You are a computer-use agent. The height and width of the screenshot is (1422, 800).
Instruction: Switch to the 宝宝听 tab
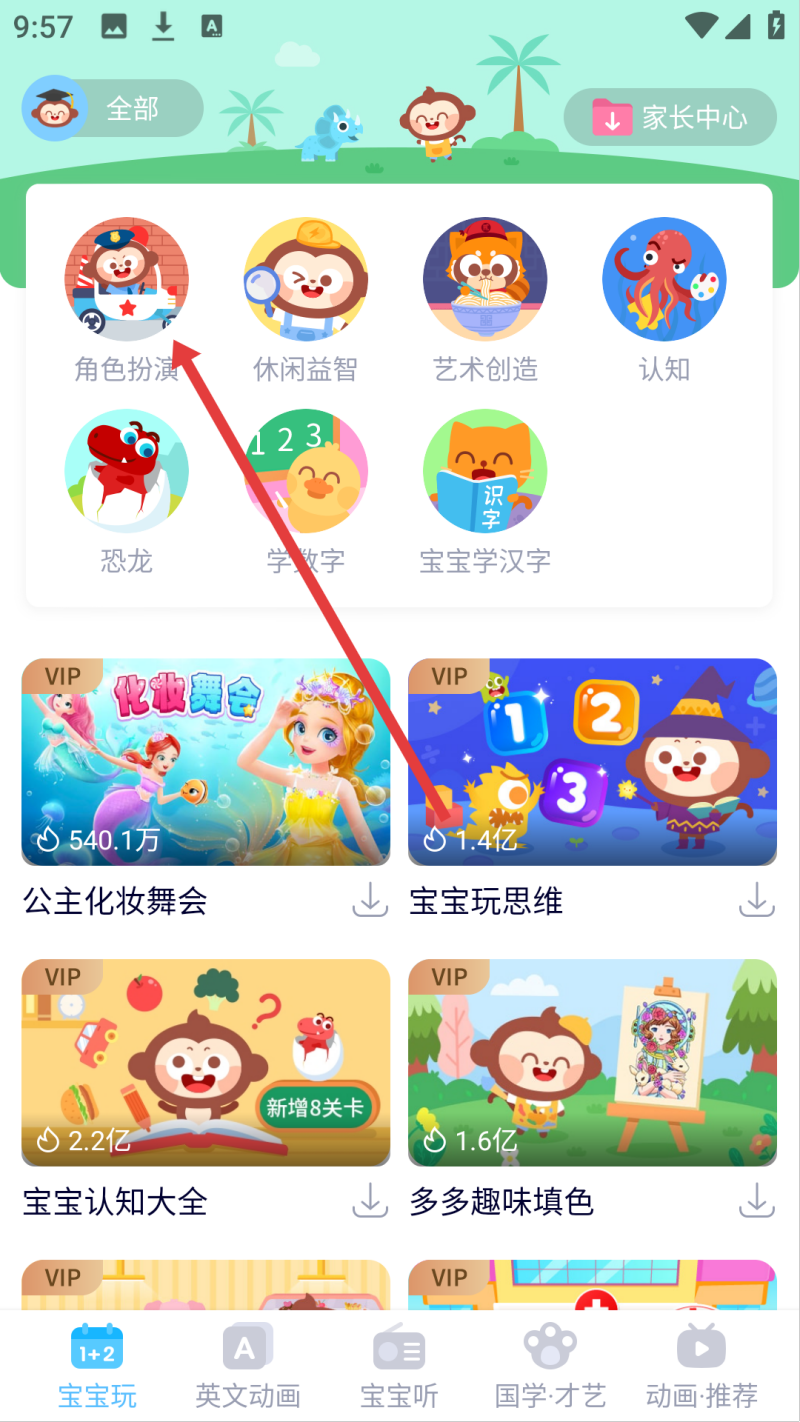[399, 1365]
